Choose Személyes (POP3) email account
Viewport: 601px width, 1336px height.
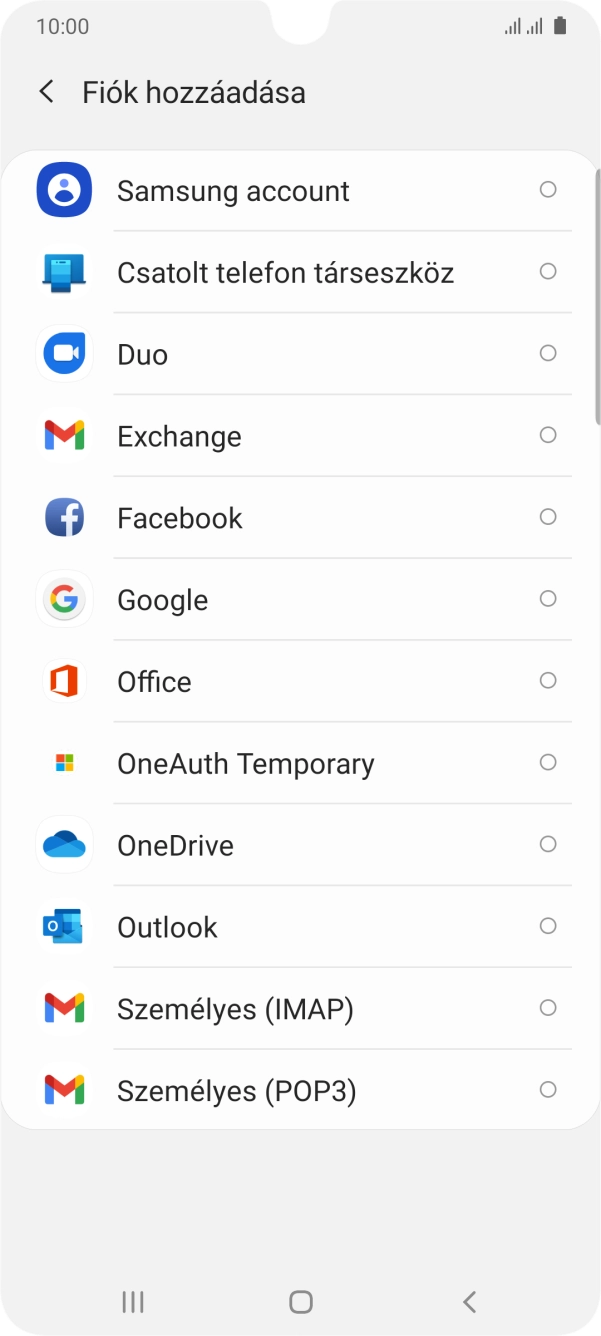click(300, 1090)
